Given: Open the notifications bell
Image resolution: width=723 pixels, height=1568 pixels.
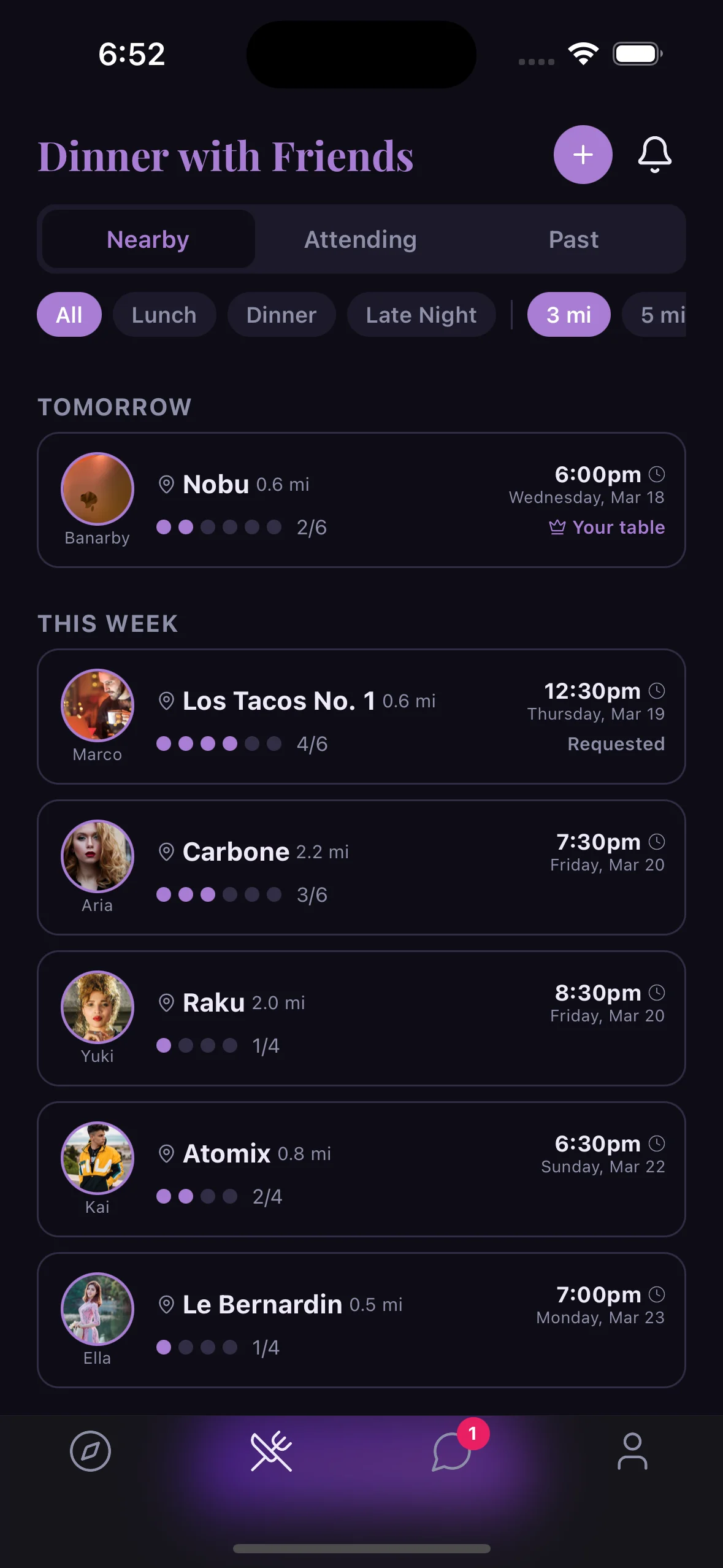Looking at the screenshot, I should click(x=654, y=155).
